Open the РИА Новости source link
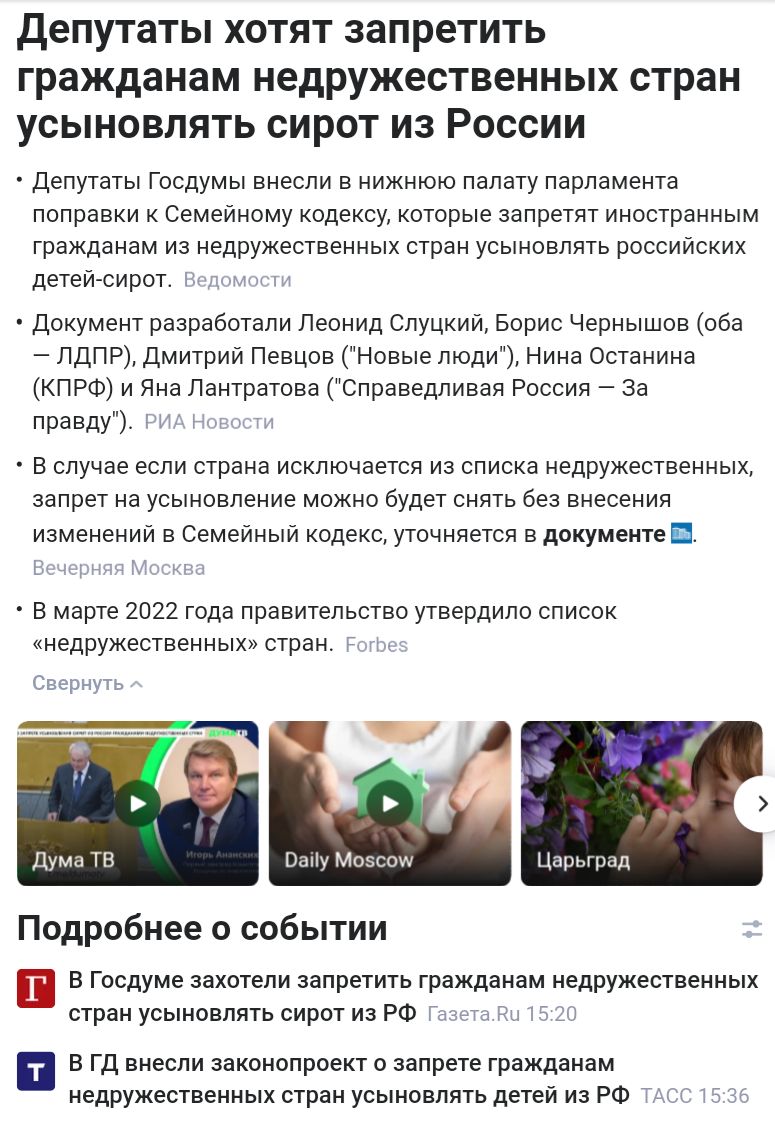Image resolution: width=775 pixels, height=1123 pixels. [209, 422]
